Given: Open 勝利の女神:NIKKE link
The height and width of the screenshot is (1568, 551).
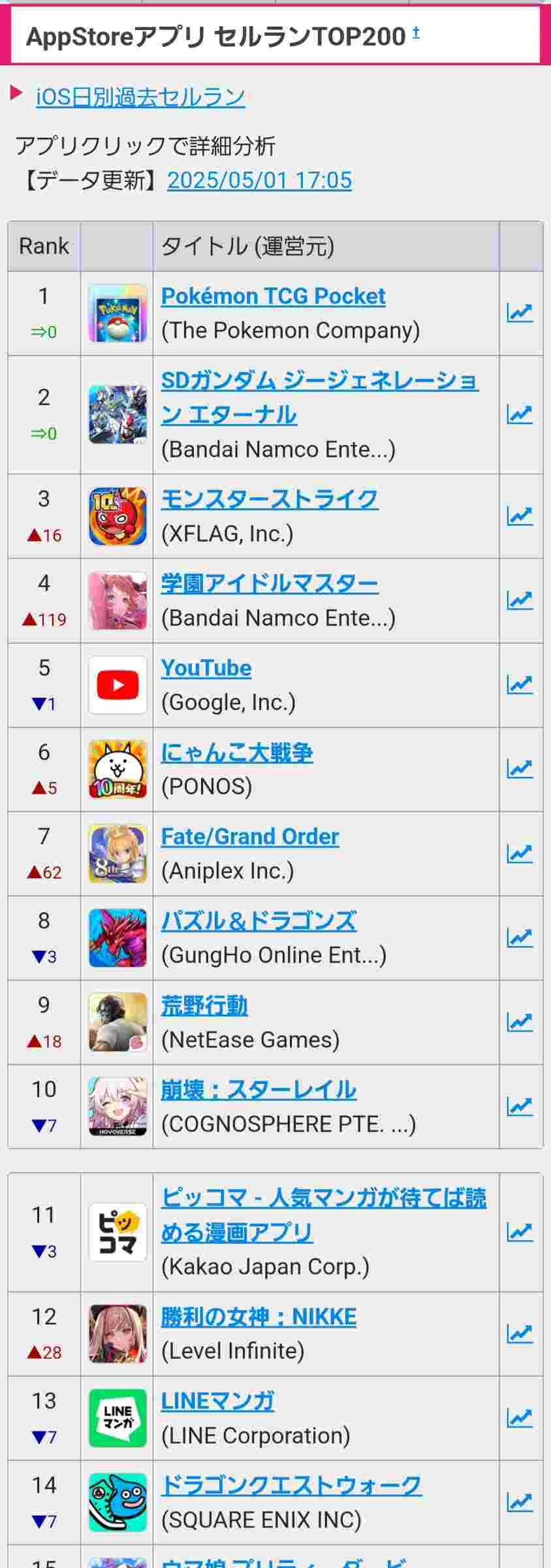Looking at the screenshot, I should coord(259,1316).
